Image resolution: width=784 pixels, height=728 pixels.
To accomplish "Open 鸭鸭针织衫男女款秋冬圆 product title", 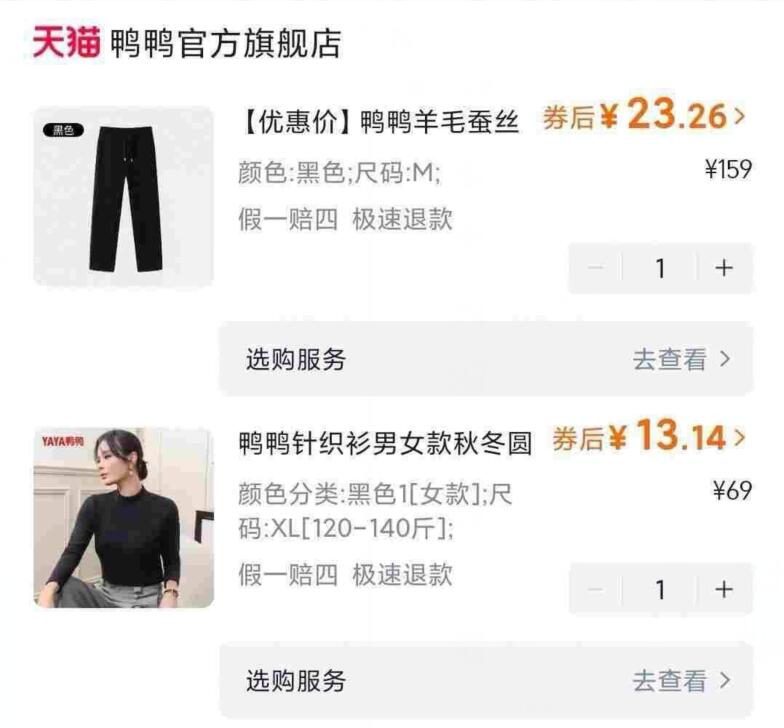I will [x=385, y=443].
